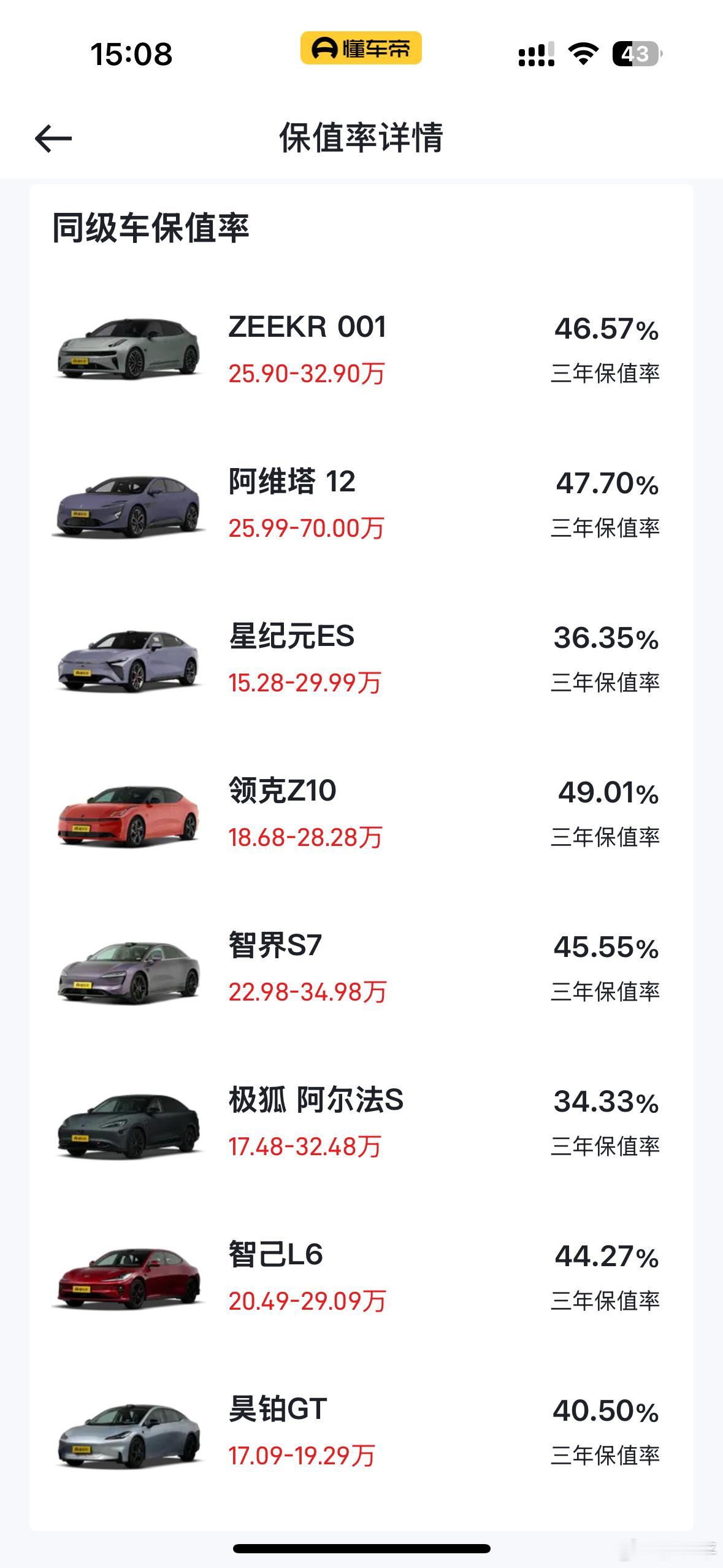The width and height of the screenshot is (723, 1568).
Task: Open the 阿维塔 12 entry
Action: point(361,504)
